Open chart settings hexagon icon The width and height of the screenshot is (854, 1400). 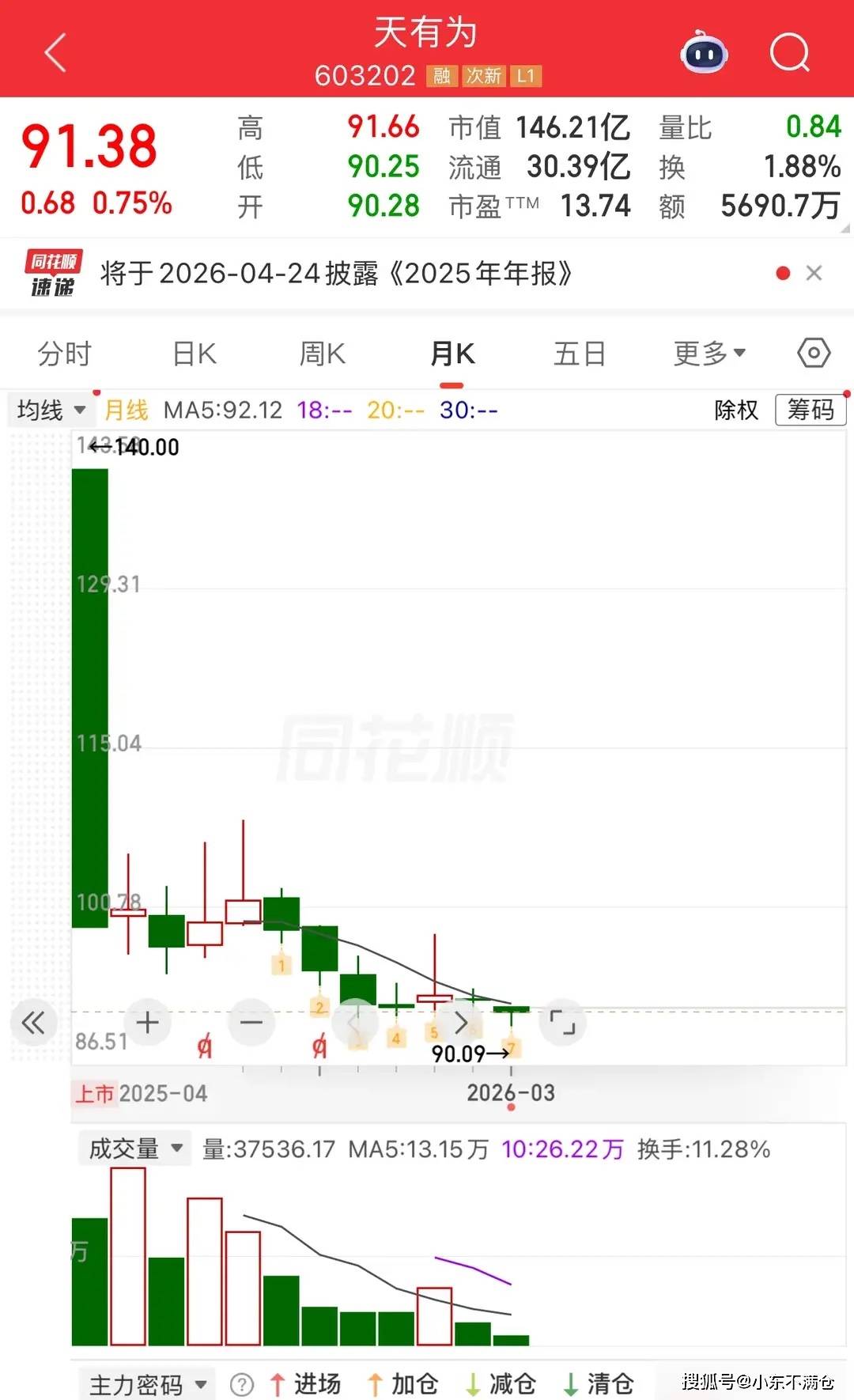point(814,353)
